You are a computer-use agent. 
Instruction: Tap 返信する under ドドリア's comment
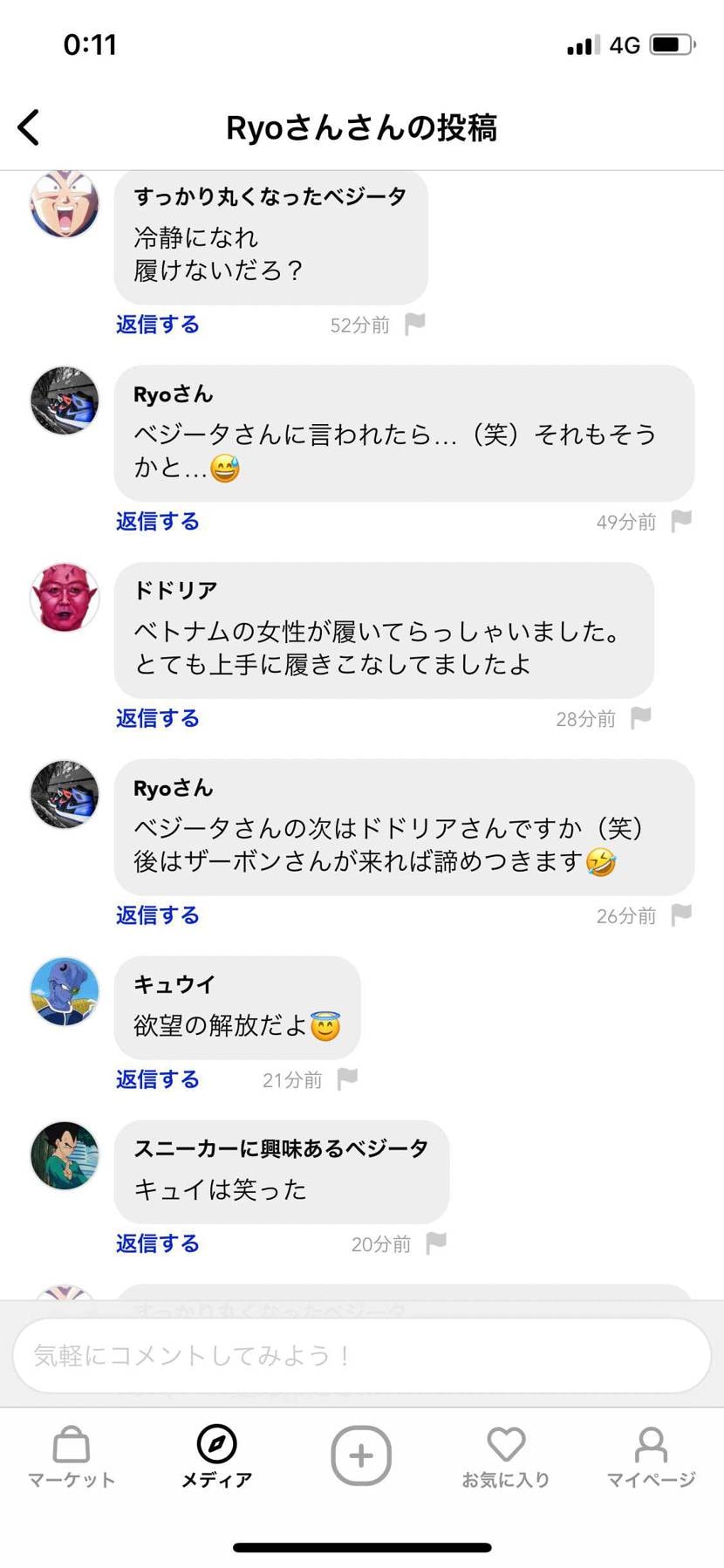157,718
